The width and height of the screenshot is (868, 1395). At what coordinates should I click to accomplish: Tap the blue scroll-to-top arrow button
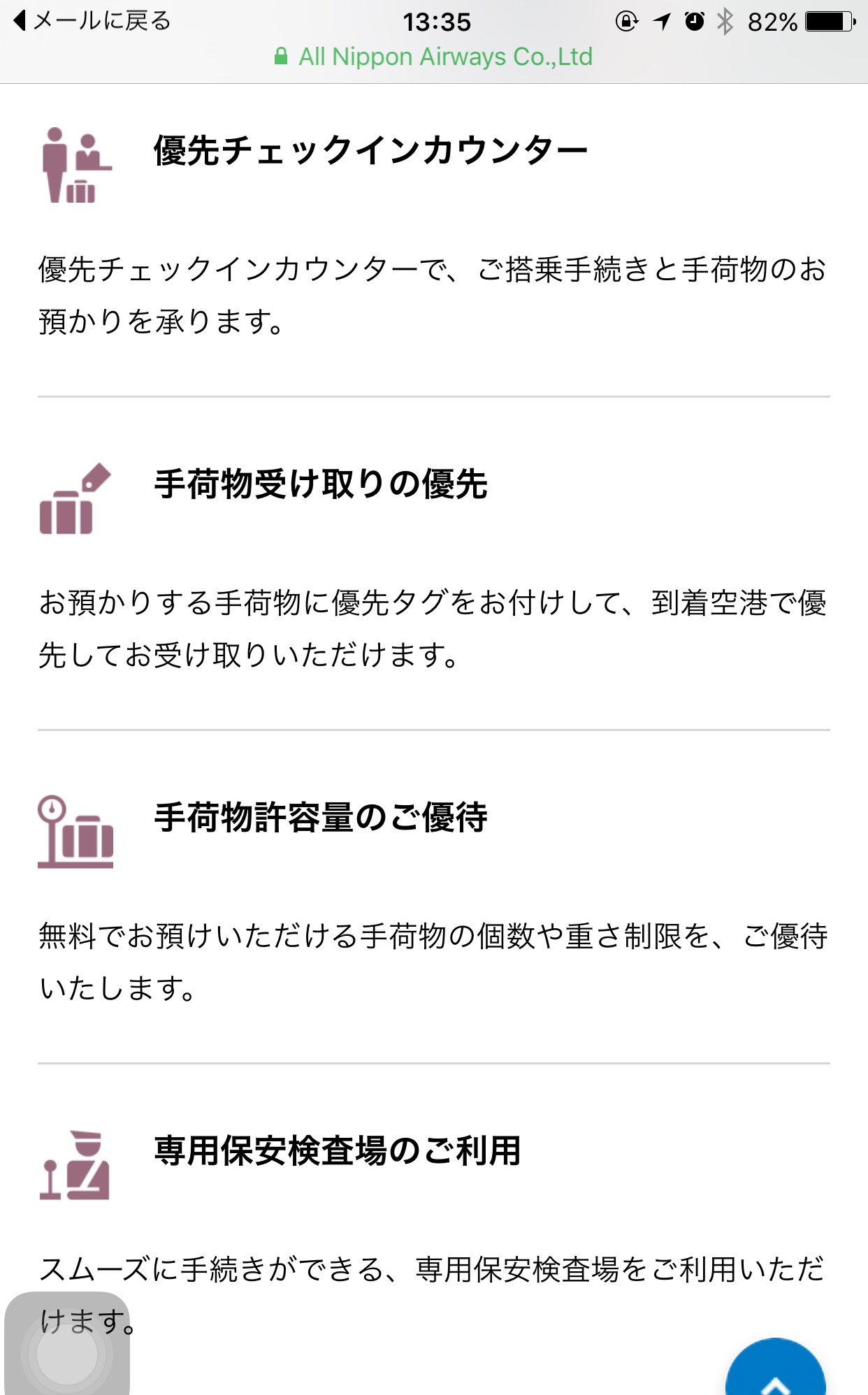pos(776,1371)
